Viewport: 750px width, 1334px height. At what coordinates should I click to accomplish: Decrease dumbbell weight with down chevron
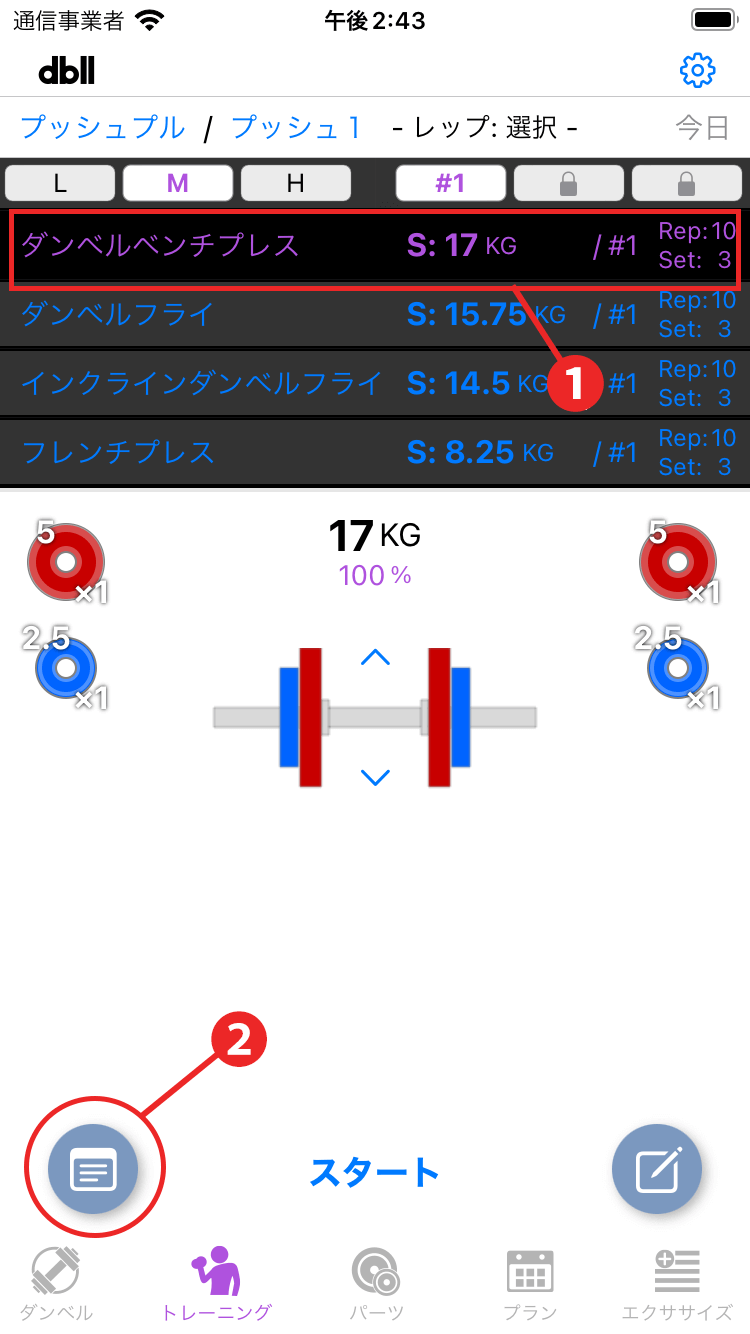tap(375, 777)
